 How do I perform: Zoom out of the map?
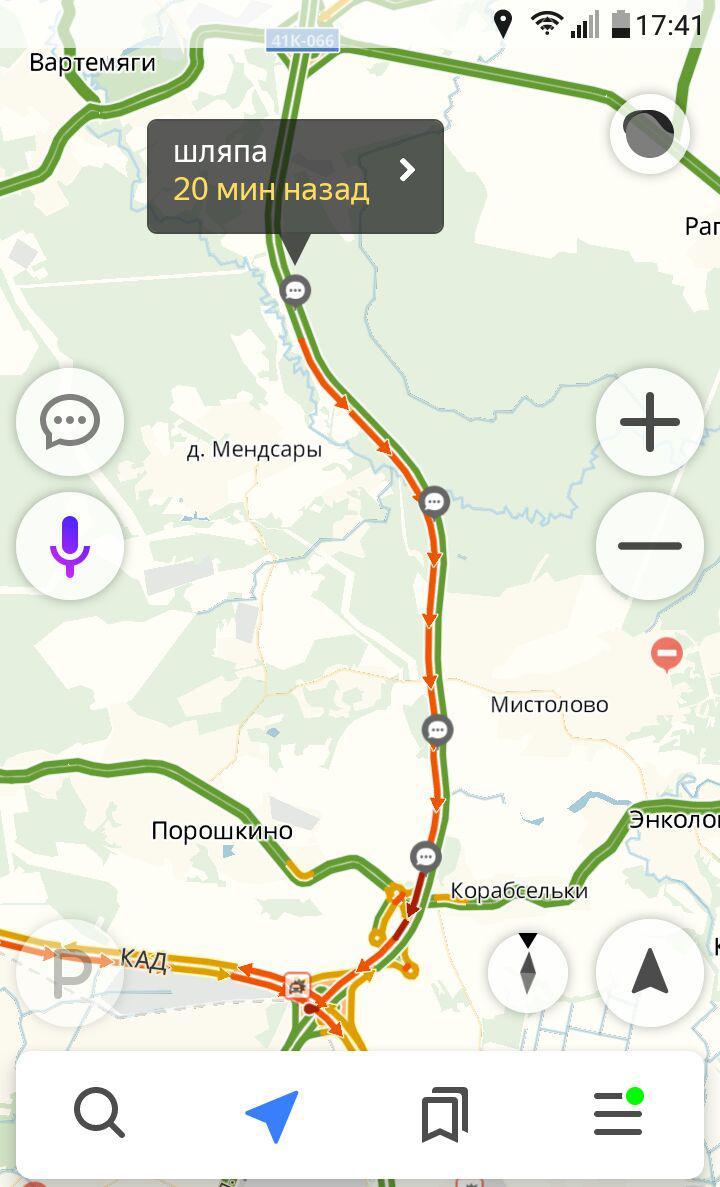[x=650, y=546]
